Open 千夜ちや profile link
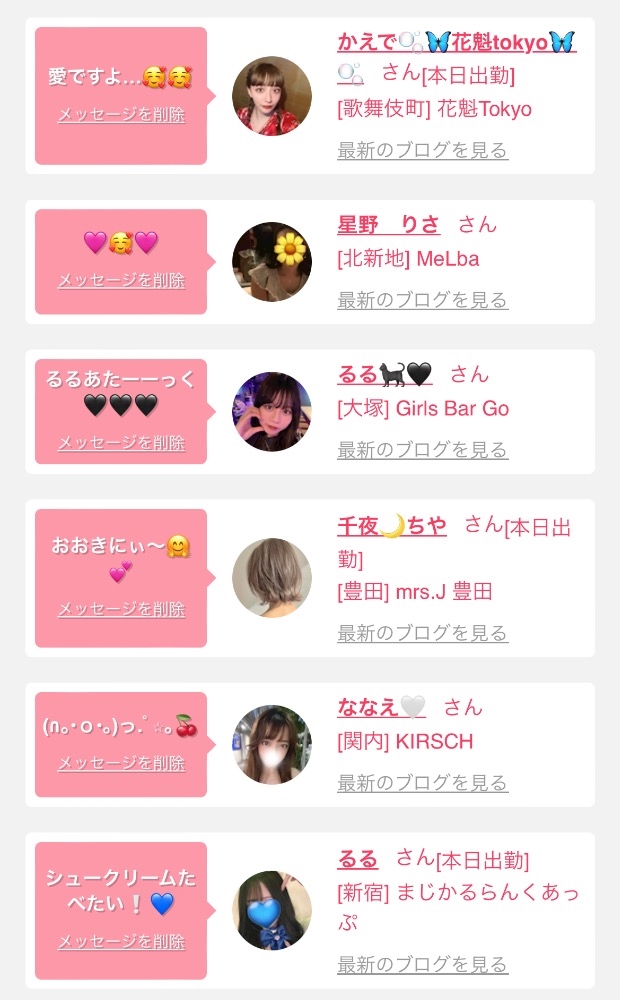Screen dimensions: 620x1000 pos(392,526)
